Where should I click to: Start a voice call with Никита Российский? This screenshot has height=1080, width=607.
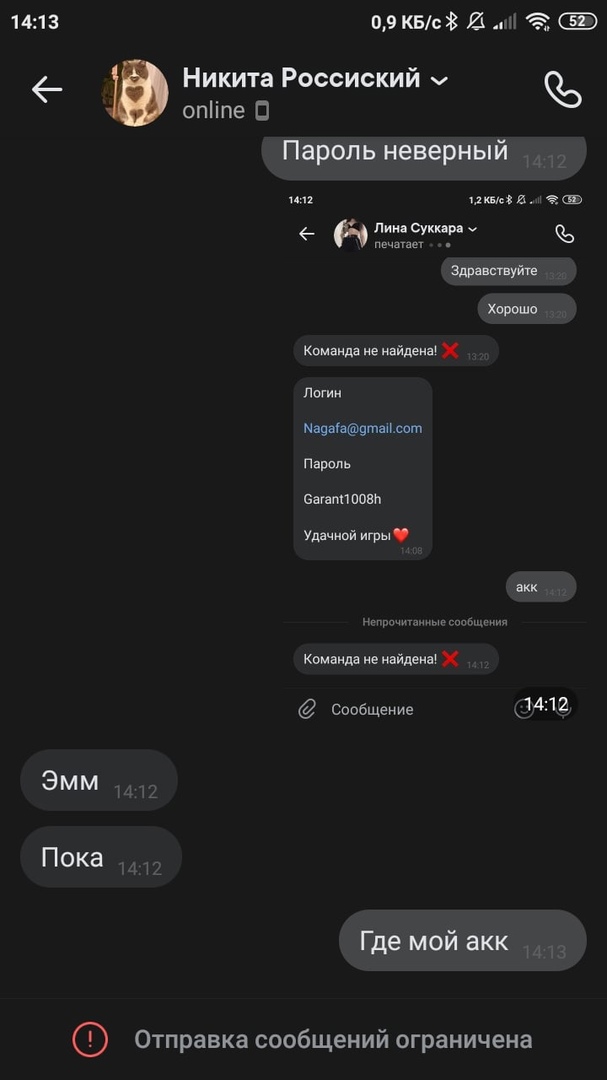[x=562, y=90]
